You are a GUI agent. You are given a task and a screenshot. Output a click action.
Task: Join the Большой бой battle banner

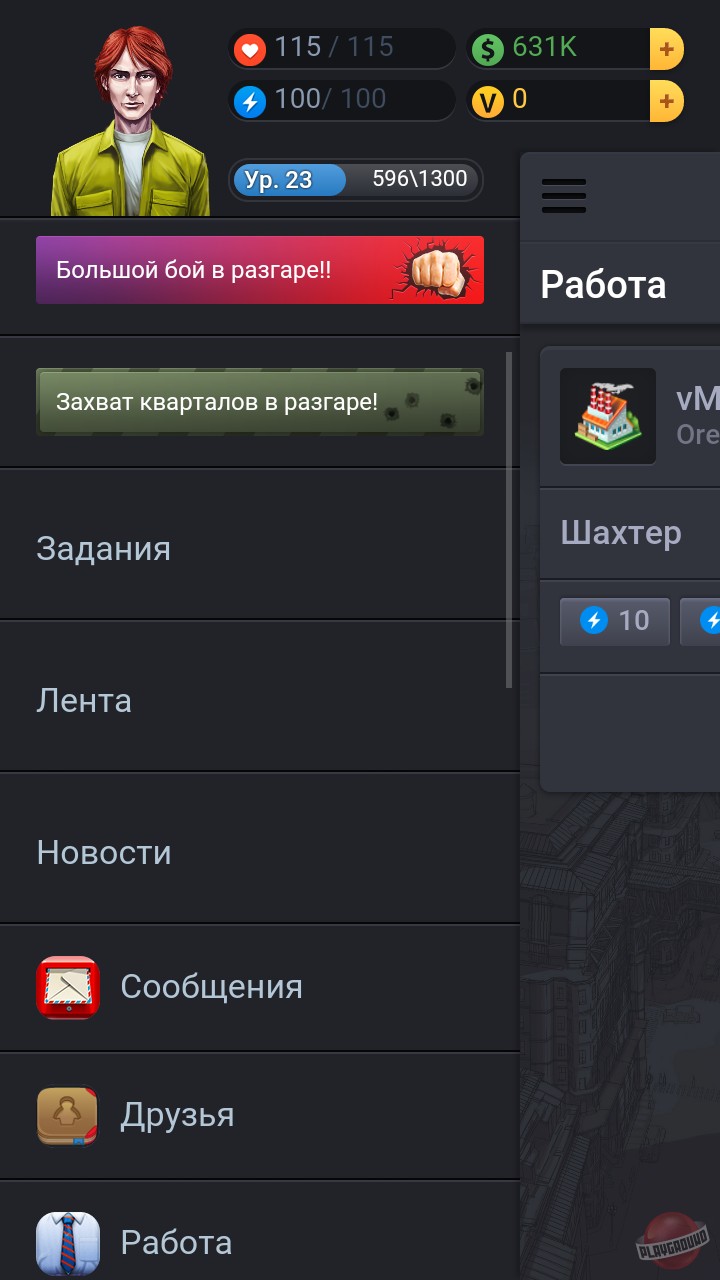260,270
